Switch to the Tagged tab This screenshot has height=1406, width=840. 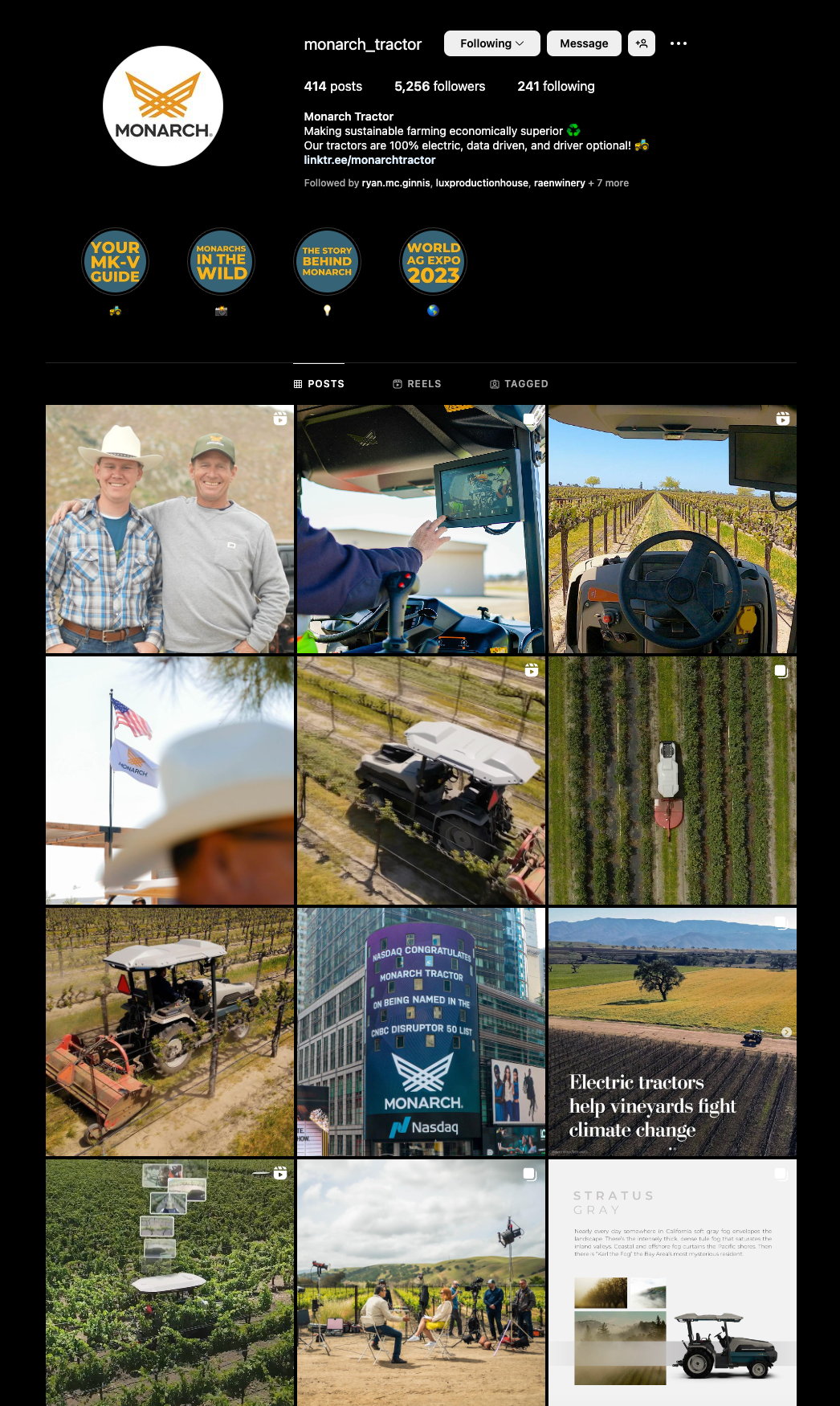coord(519,384)
